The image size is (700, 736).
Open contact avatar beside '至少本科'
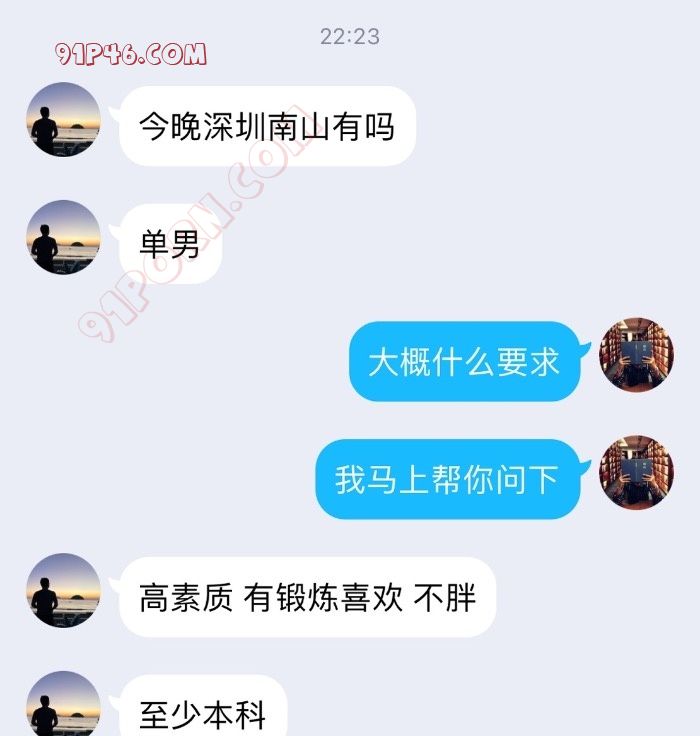(63, 706)
